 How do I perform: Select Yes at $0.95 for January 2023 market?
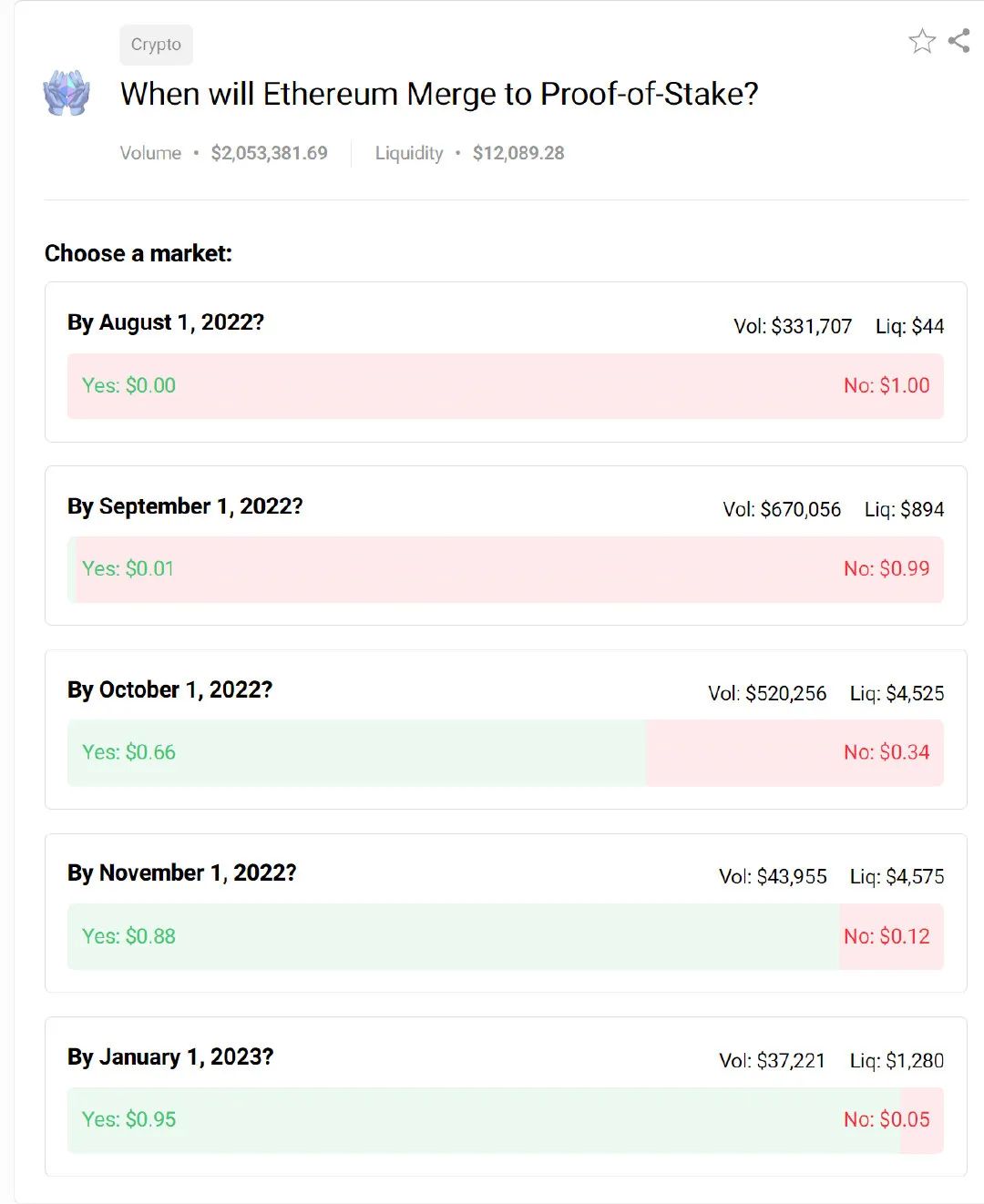pyautogui.click(x=128, y=1120)
